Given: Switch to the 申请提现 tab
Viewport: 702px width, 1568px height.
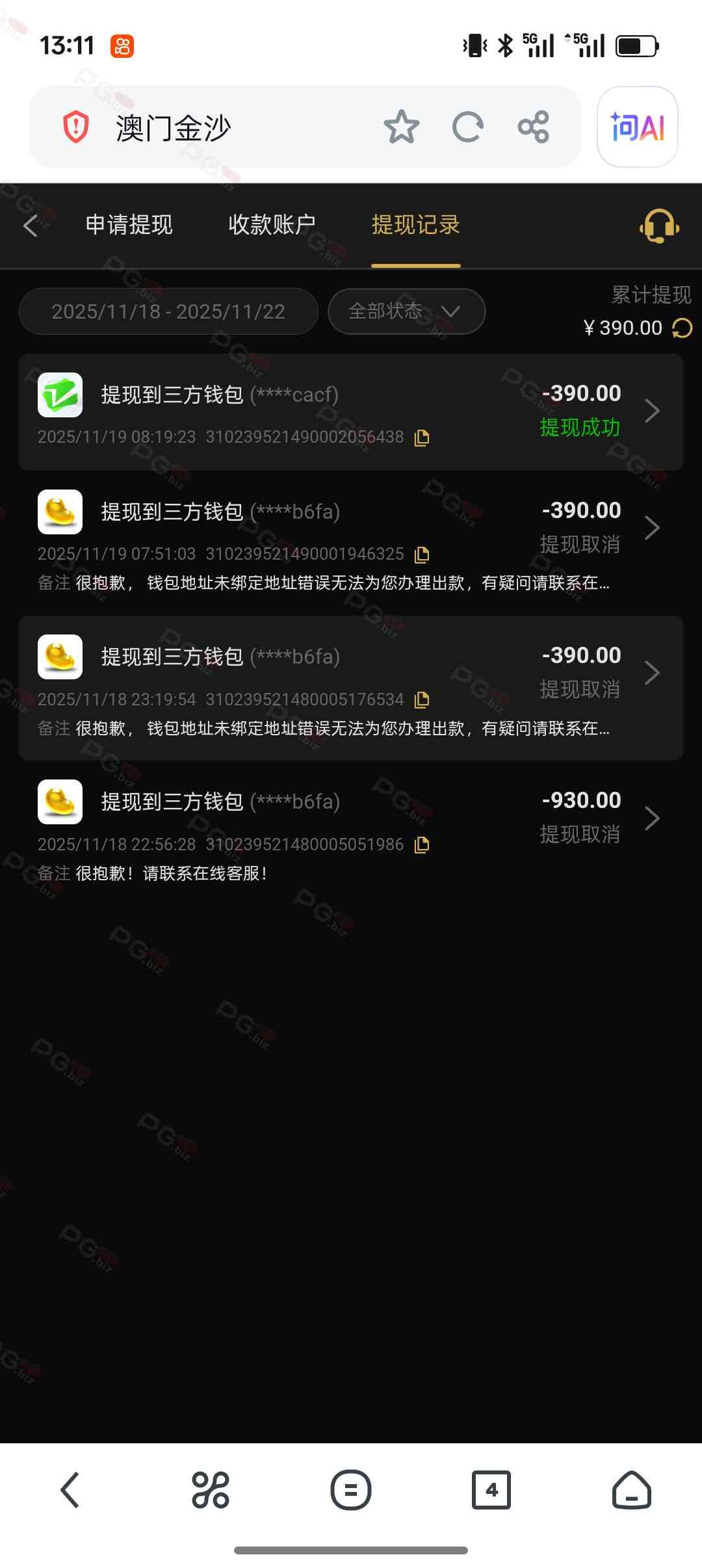Looking at the screenshot, I should coord(129,225).
